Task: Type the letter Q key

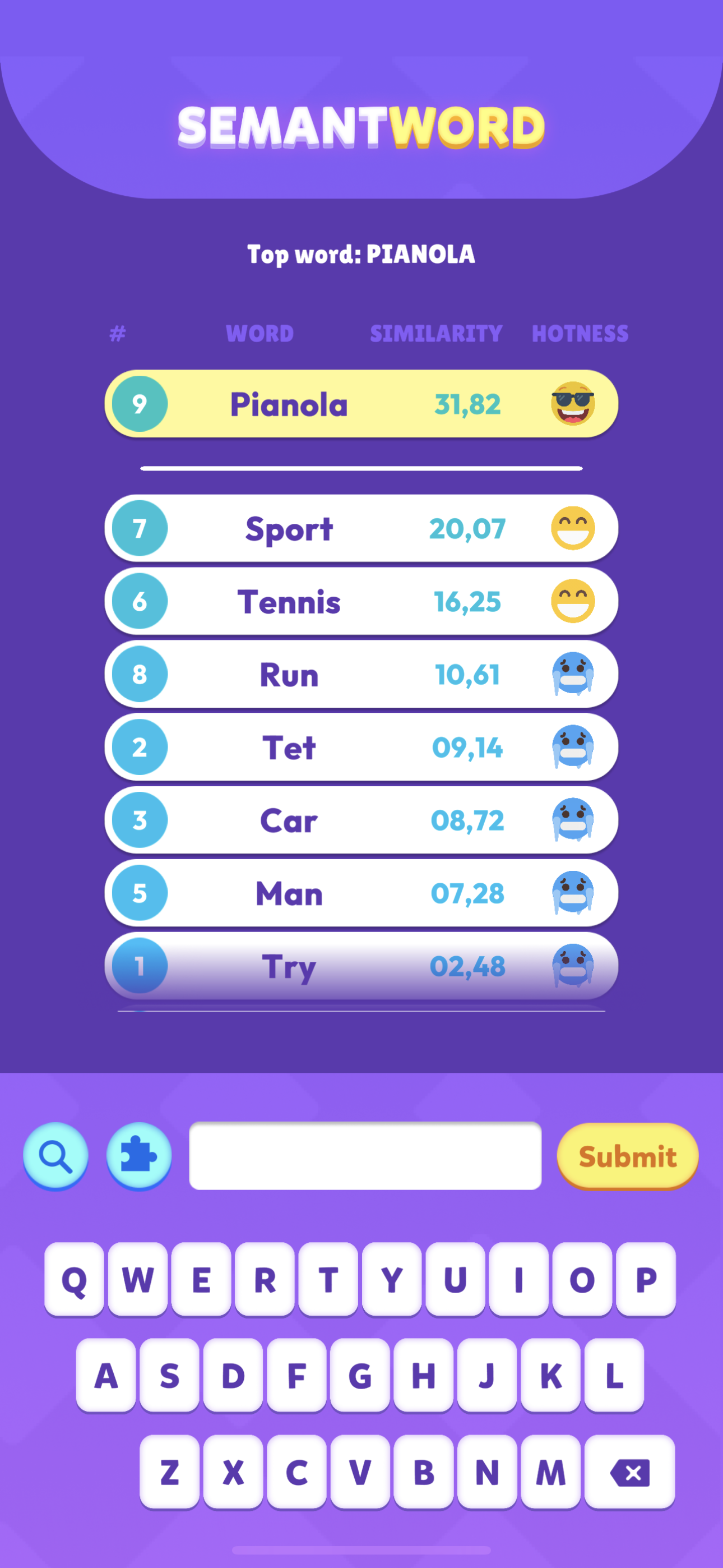Action: 74,1280
